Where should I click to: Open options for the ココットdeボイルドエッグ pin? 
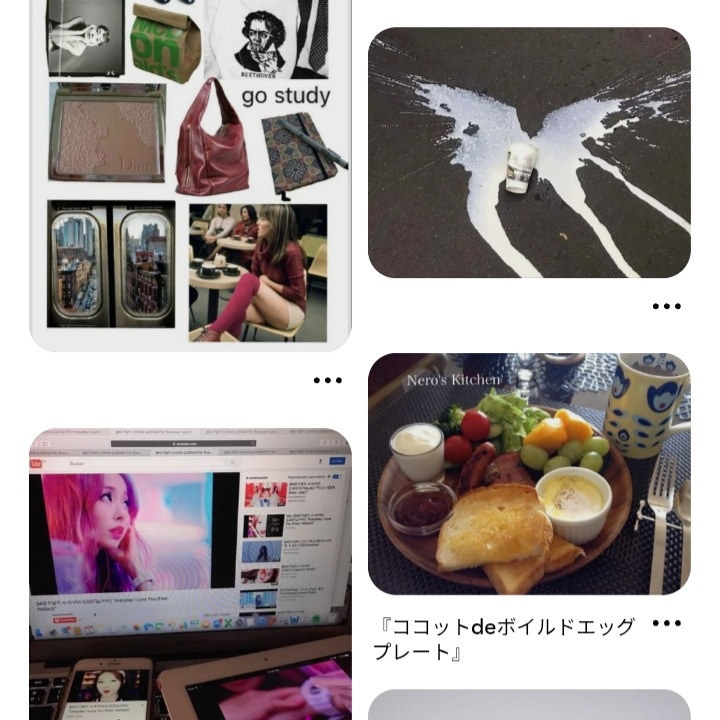click(x=666, y=624)
